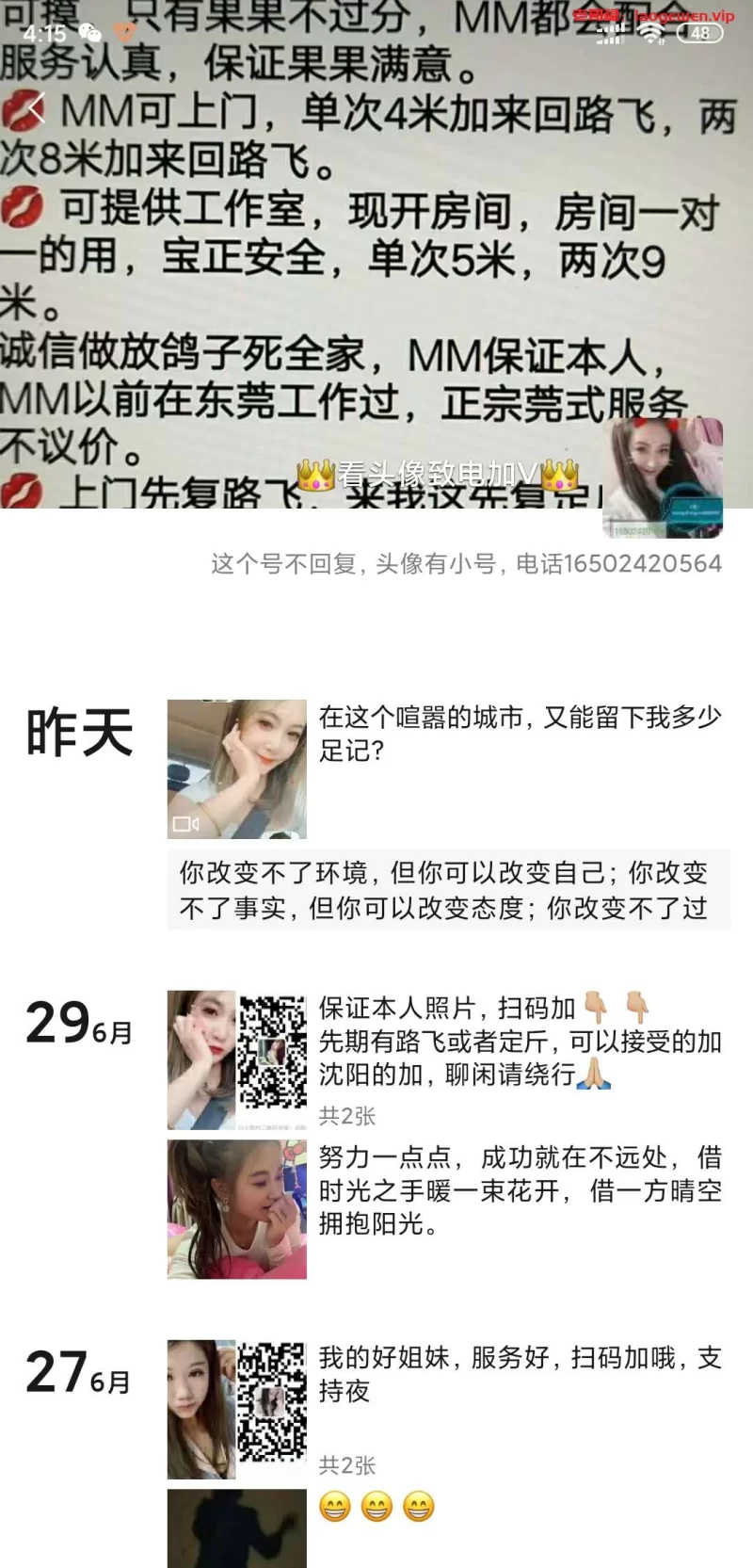Open the 27 June post with two photos
Screen dimensions: 753x1568
[237, 1409]
